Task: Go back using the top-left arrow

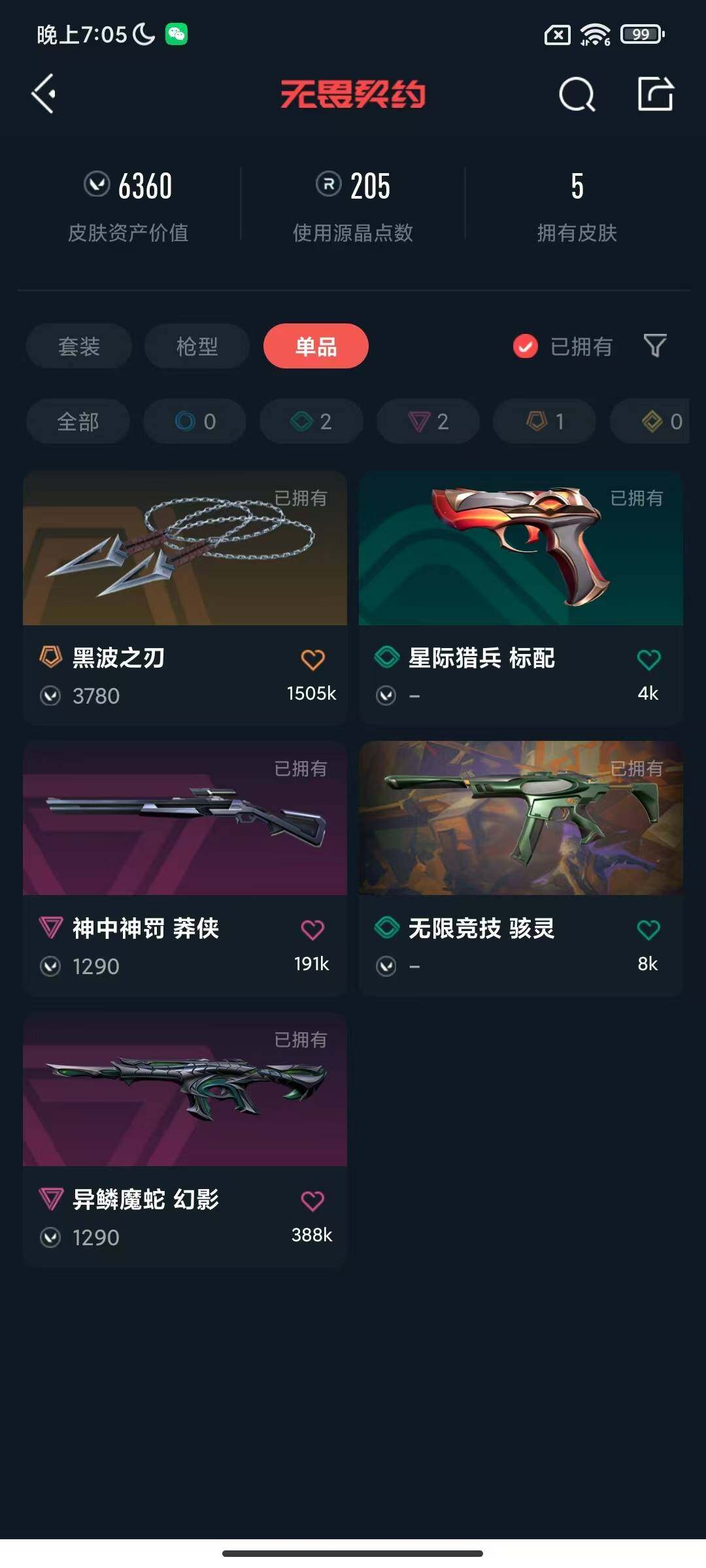Action: point(44,94)
